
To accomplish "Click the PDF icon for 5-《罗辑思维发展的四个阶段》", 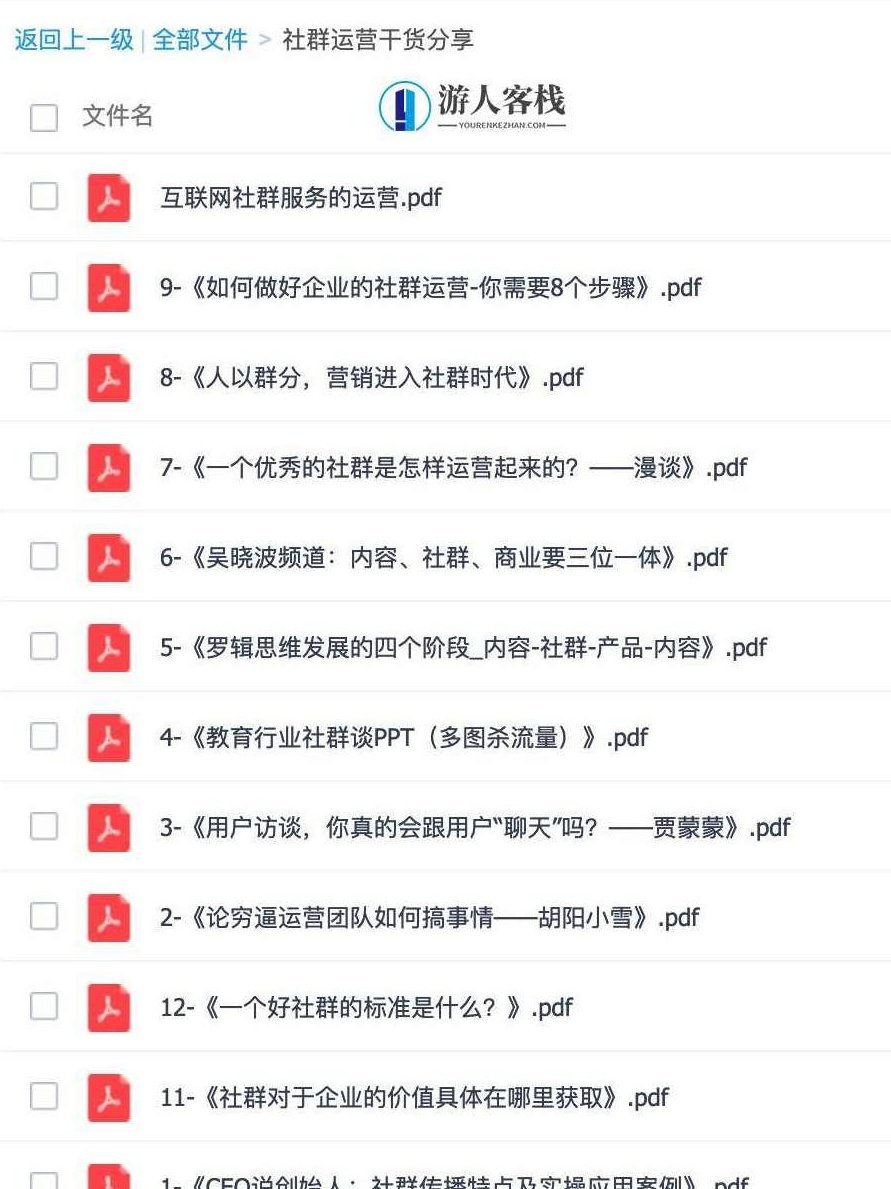I will tap(109, 647).
